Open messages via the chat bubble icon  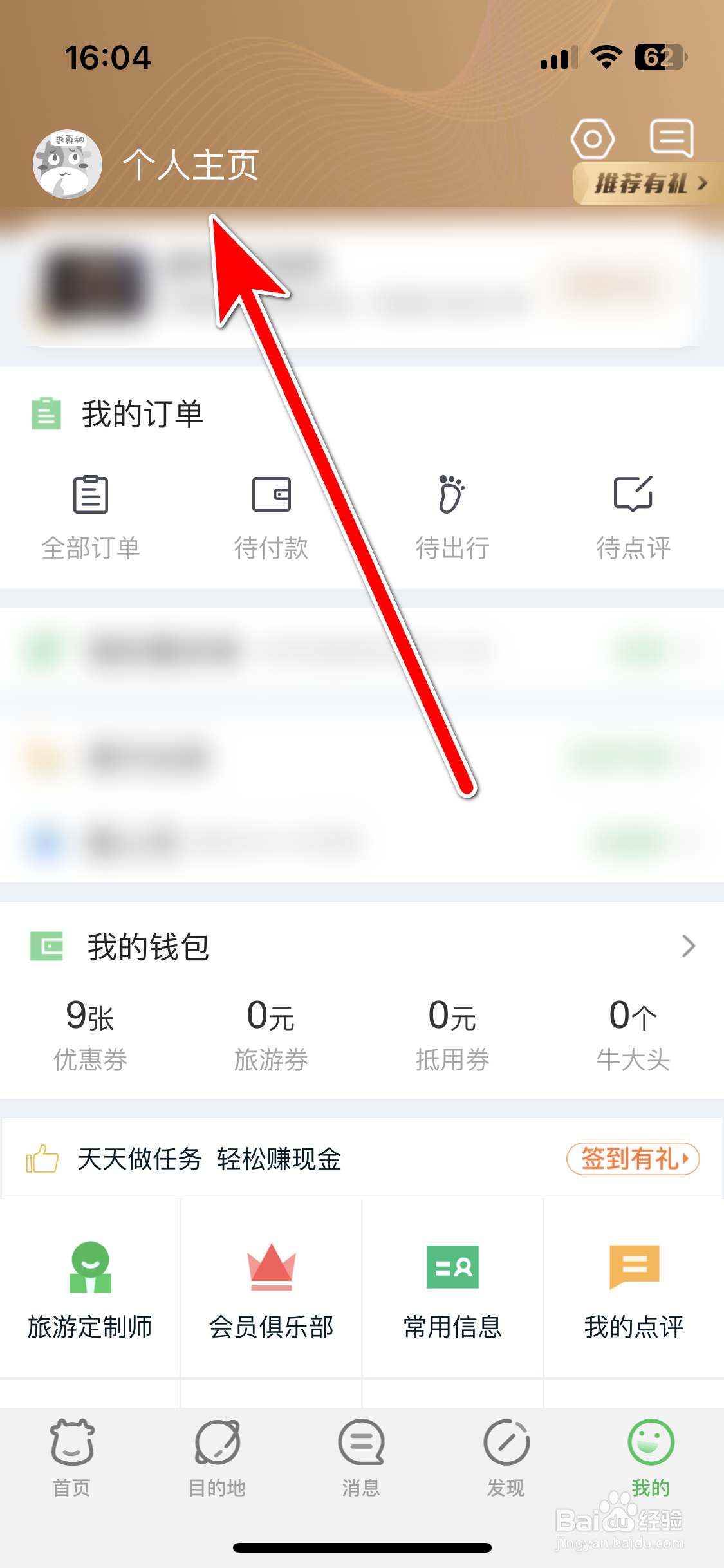tap(672, 138)
